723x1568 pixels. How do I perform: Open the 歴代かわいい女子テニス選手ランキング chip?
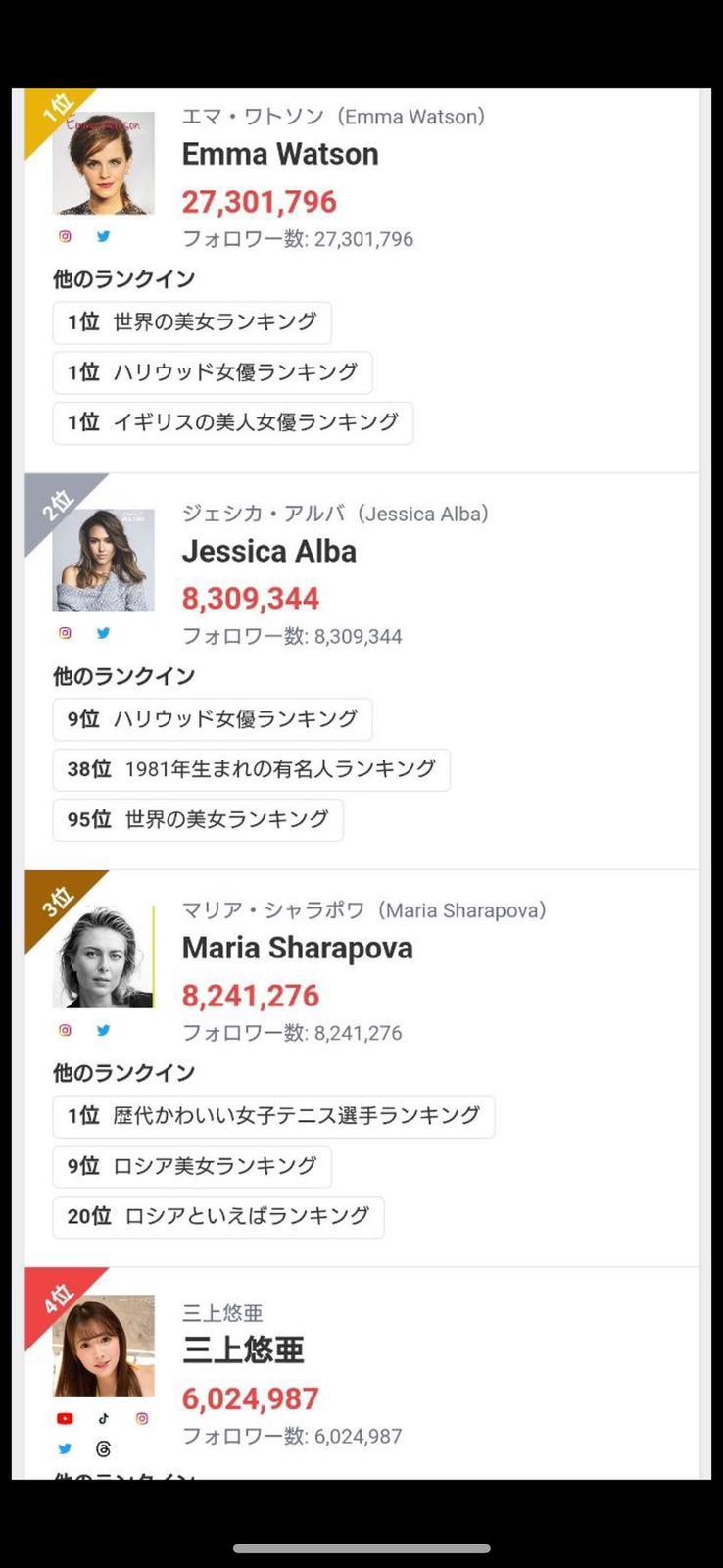click(273, 1116)
